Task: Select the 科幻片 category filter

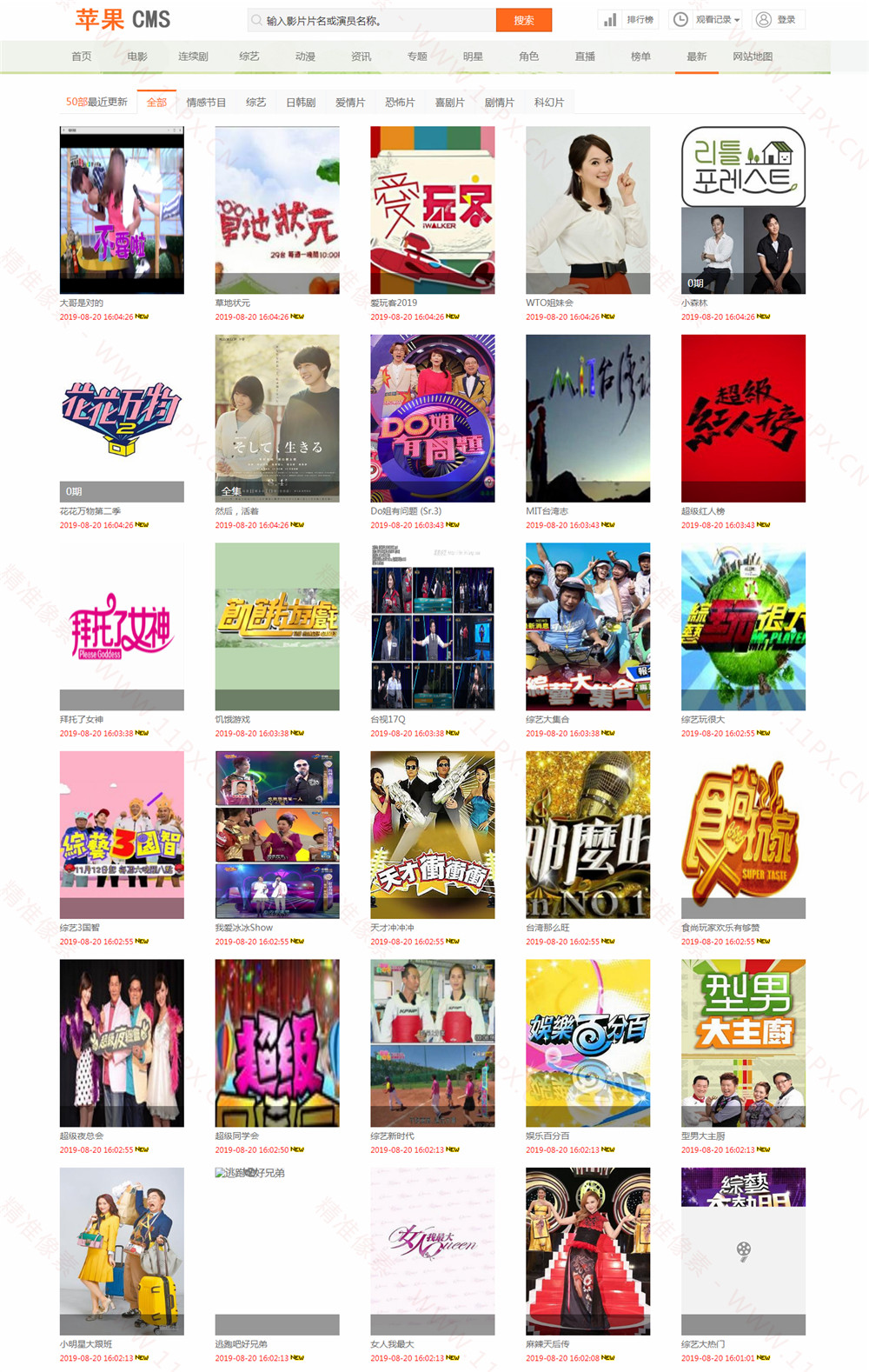Action: click(x=549, y=103)
